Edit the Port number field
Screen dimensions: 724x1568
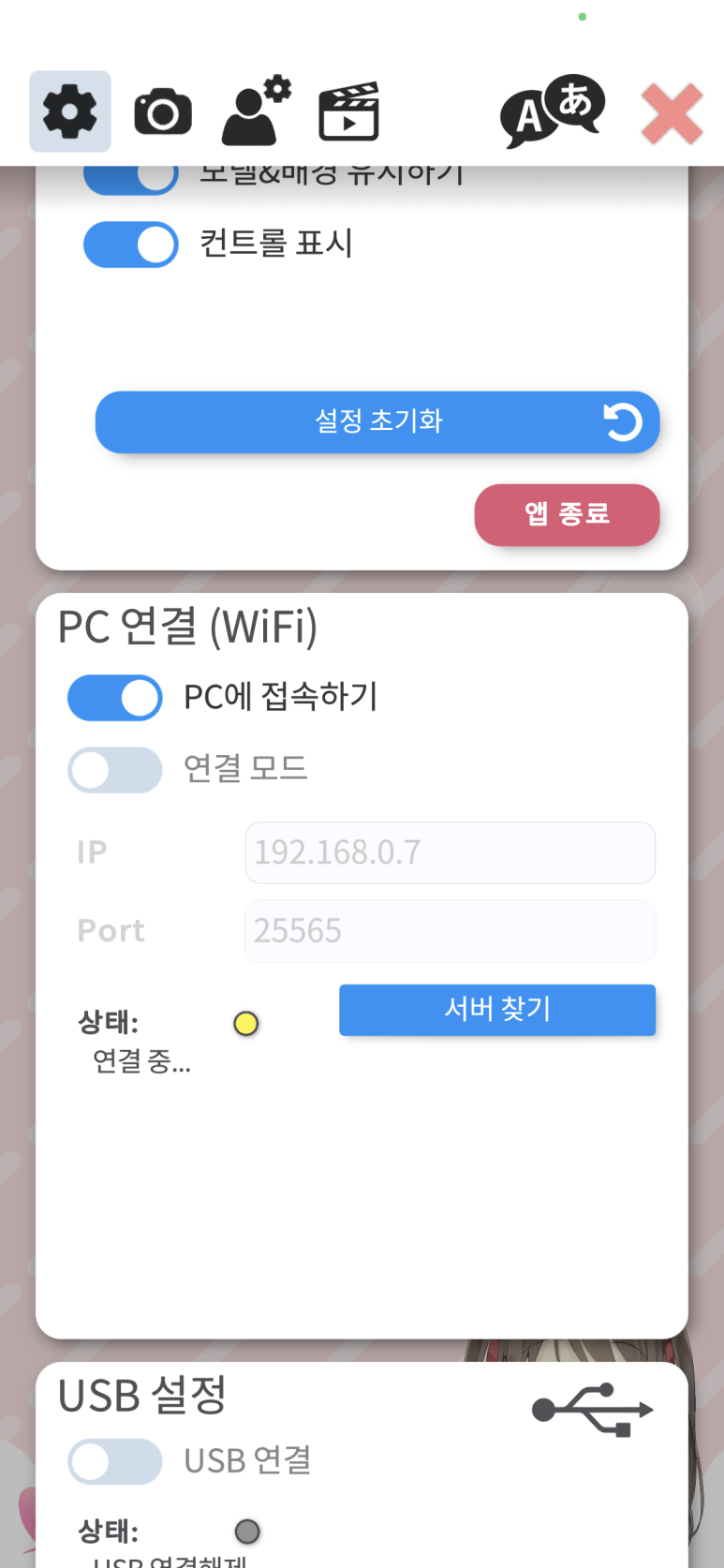coord(450,931)
